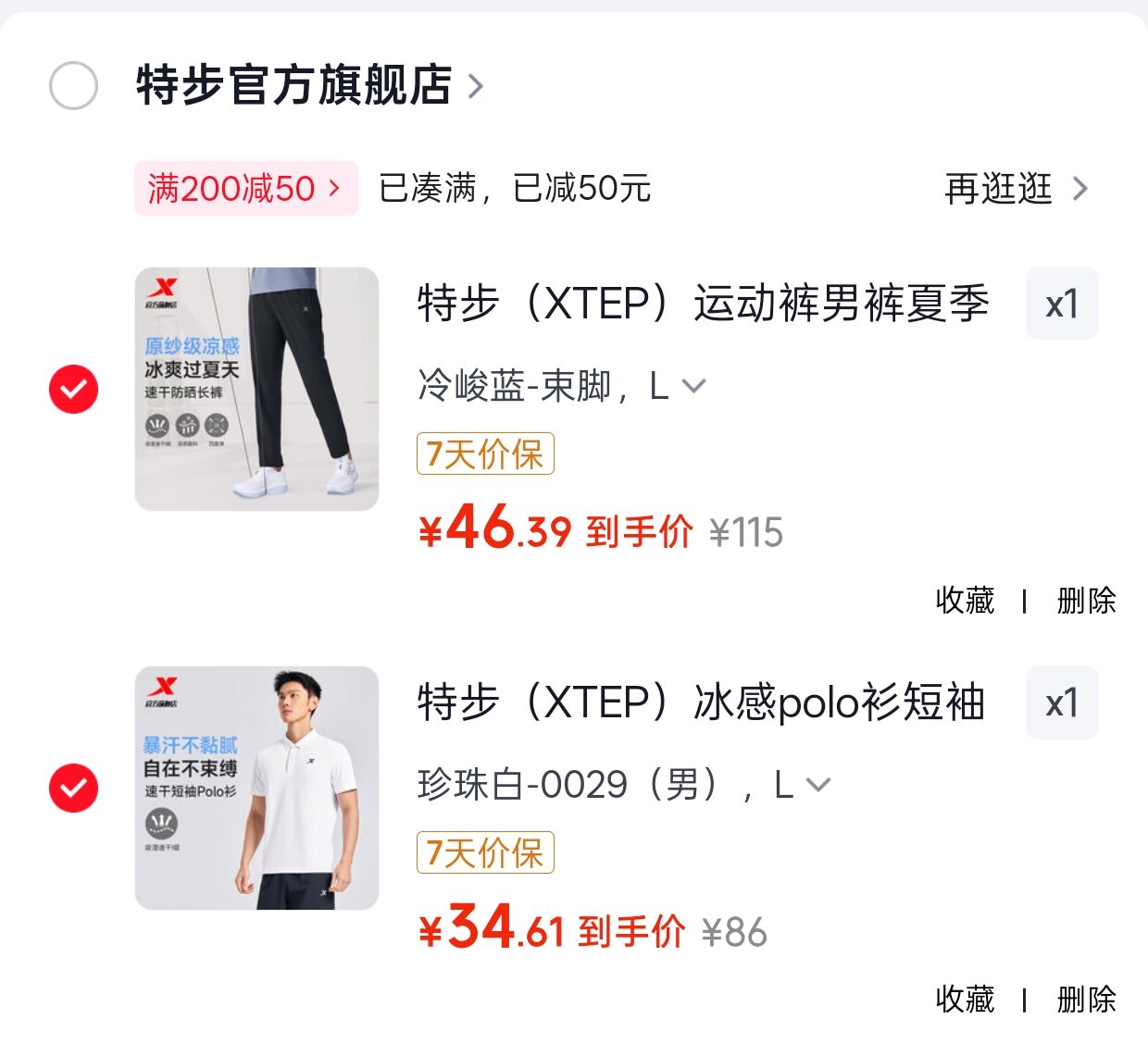Change quantity x1 for 运动裤
Viewport: 1148px width, 1044px height.
1061,304
